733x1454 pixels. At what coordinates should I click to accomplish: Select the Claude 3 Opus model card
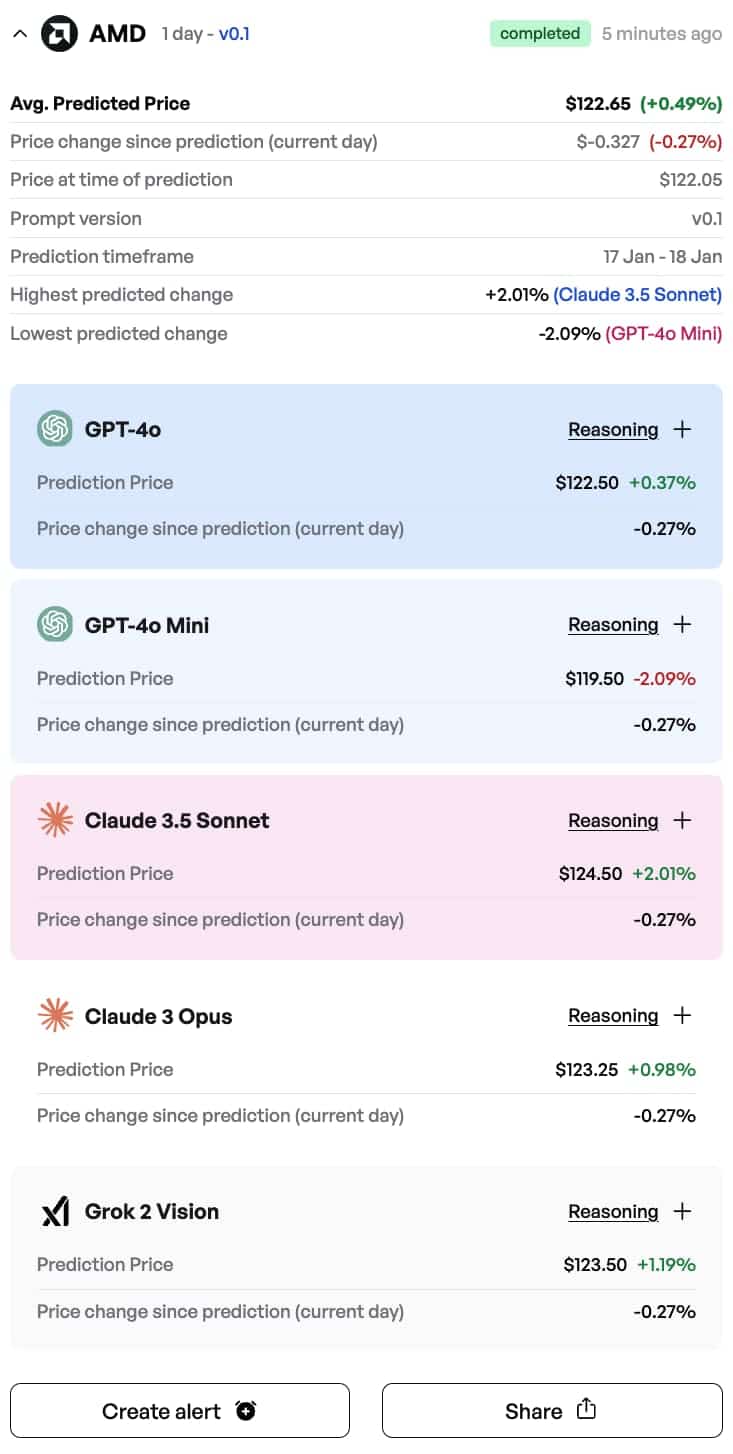tap(366, 1063)
